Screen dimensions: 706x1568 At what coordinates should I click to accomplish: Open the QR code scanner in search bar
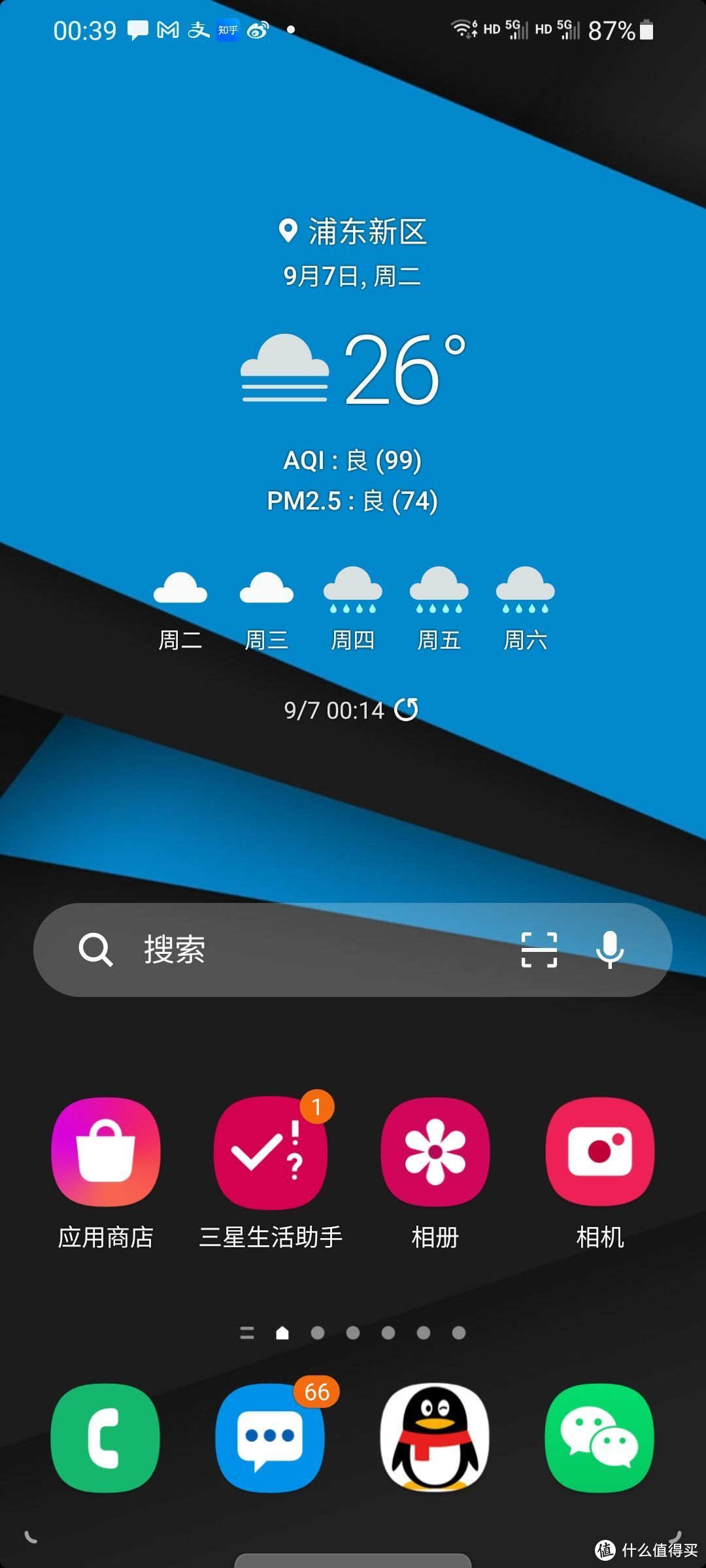tap(537, 951)
